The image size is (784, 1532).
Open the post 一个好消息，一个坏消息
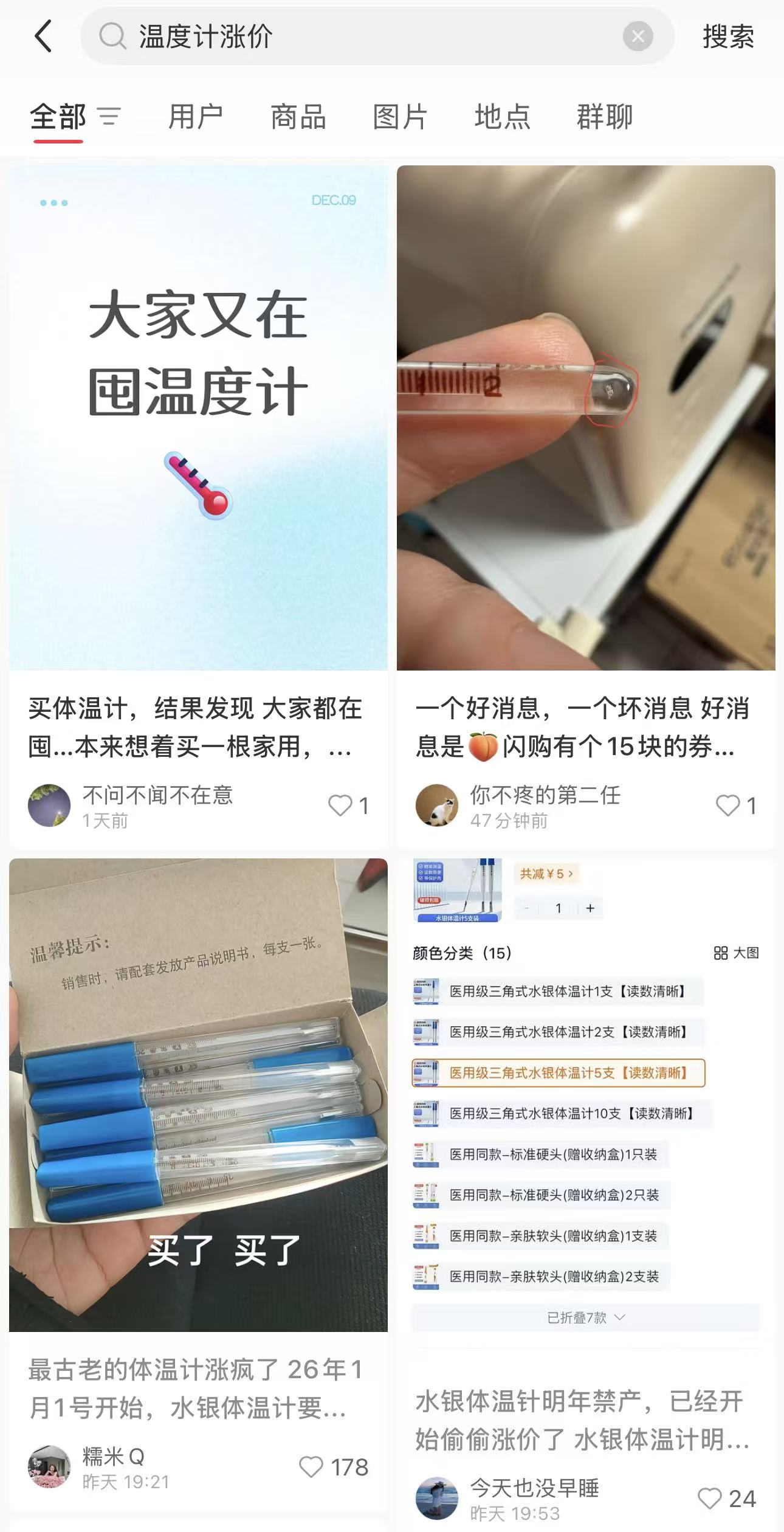(586, 418)
